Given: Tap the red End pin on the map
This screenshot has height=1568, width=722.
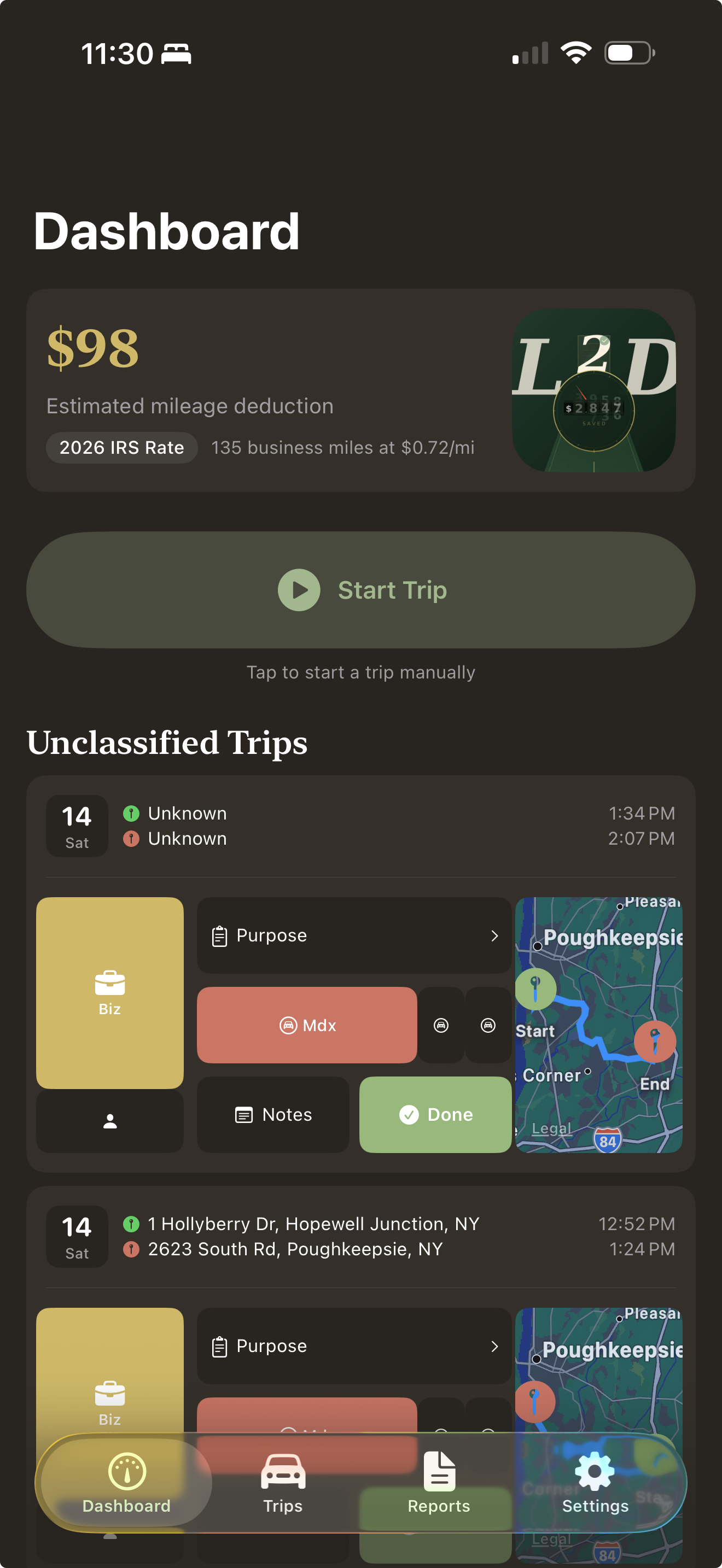Looking at the screenshot, I should click(655, 1041).
